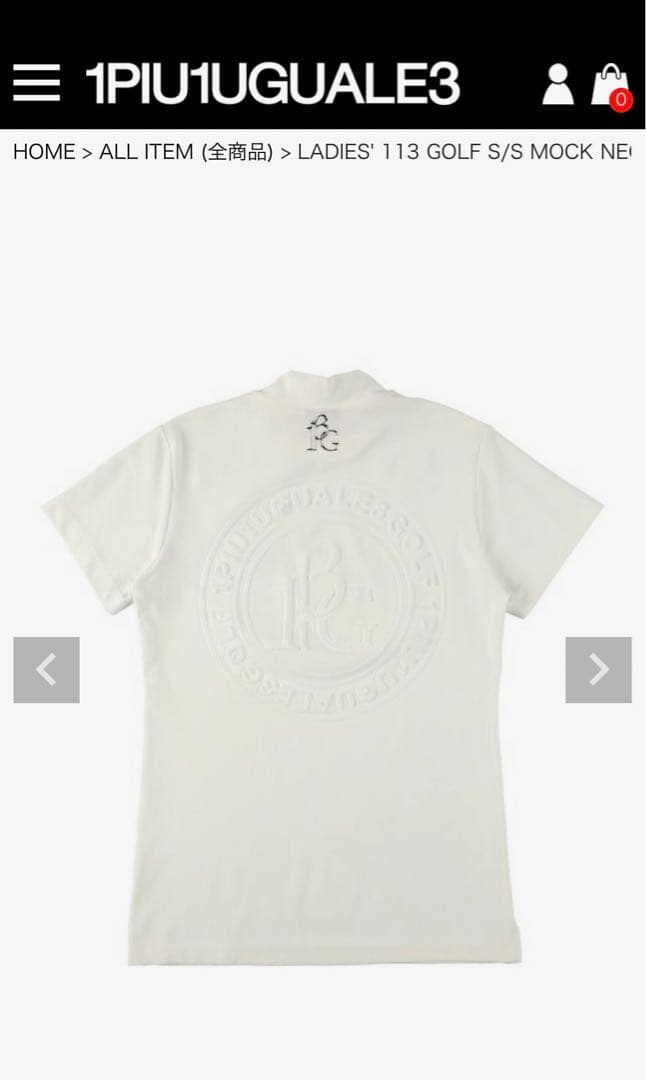Show the next product image
This screenshot has height=1080, width=646.
[598, 669]
